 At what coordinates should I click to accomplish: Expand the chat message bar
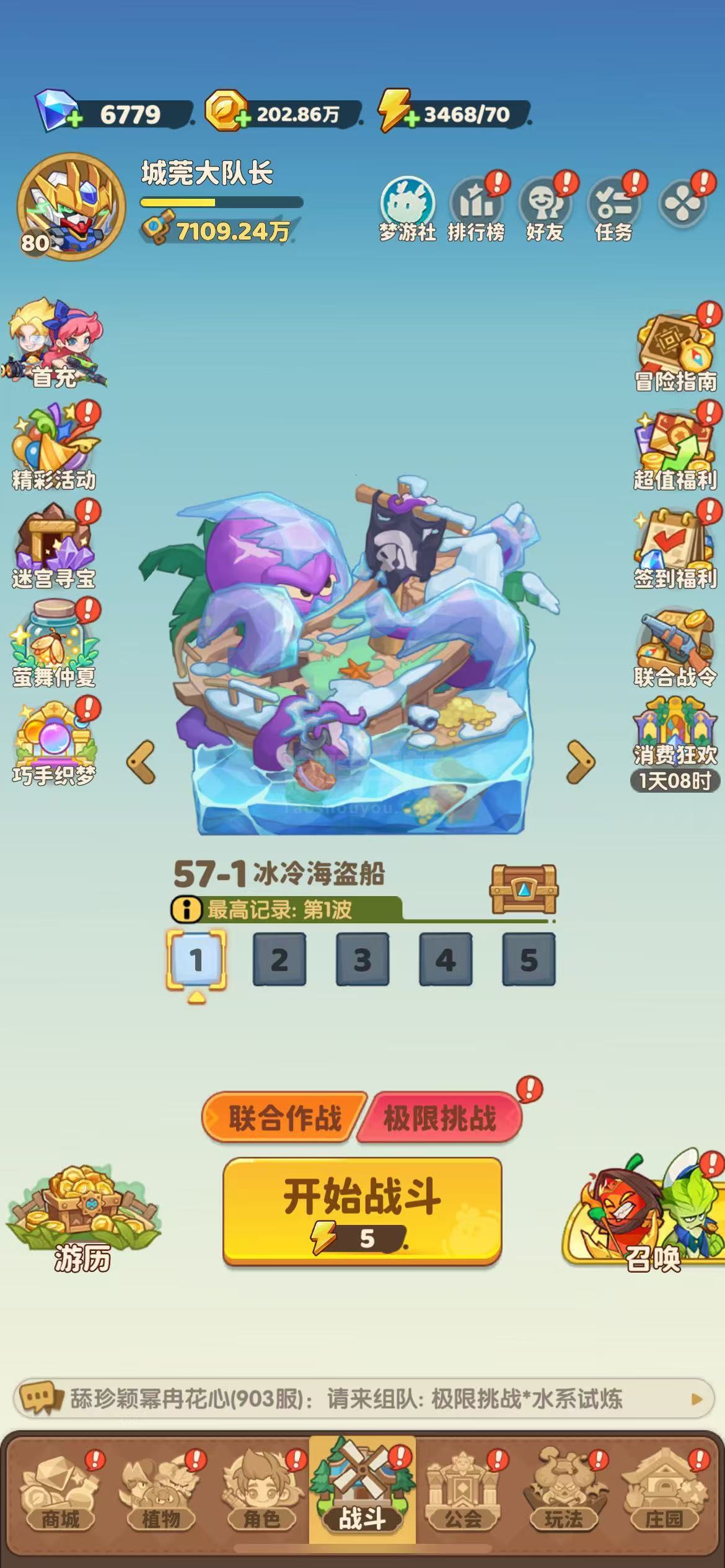tap(697, 1399)
